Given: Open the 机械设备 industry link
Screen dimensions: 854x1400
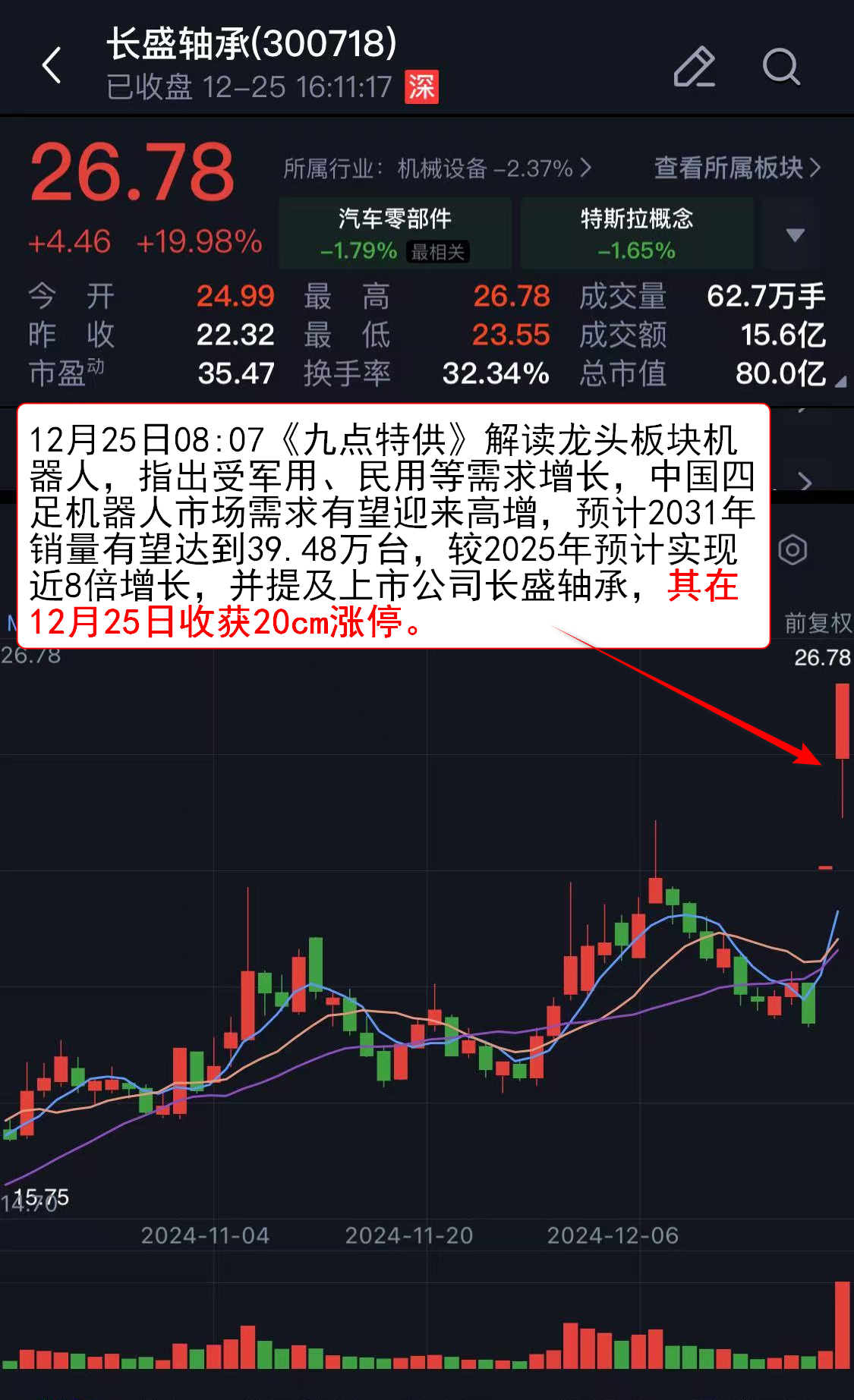Looking at the screenshot, I should click(436, 168).
